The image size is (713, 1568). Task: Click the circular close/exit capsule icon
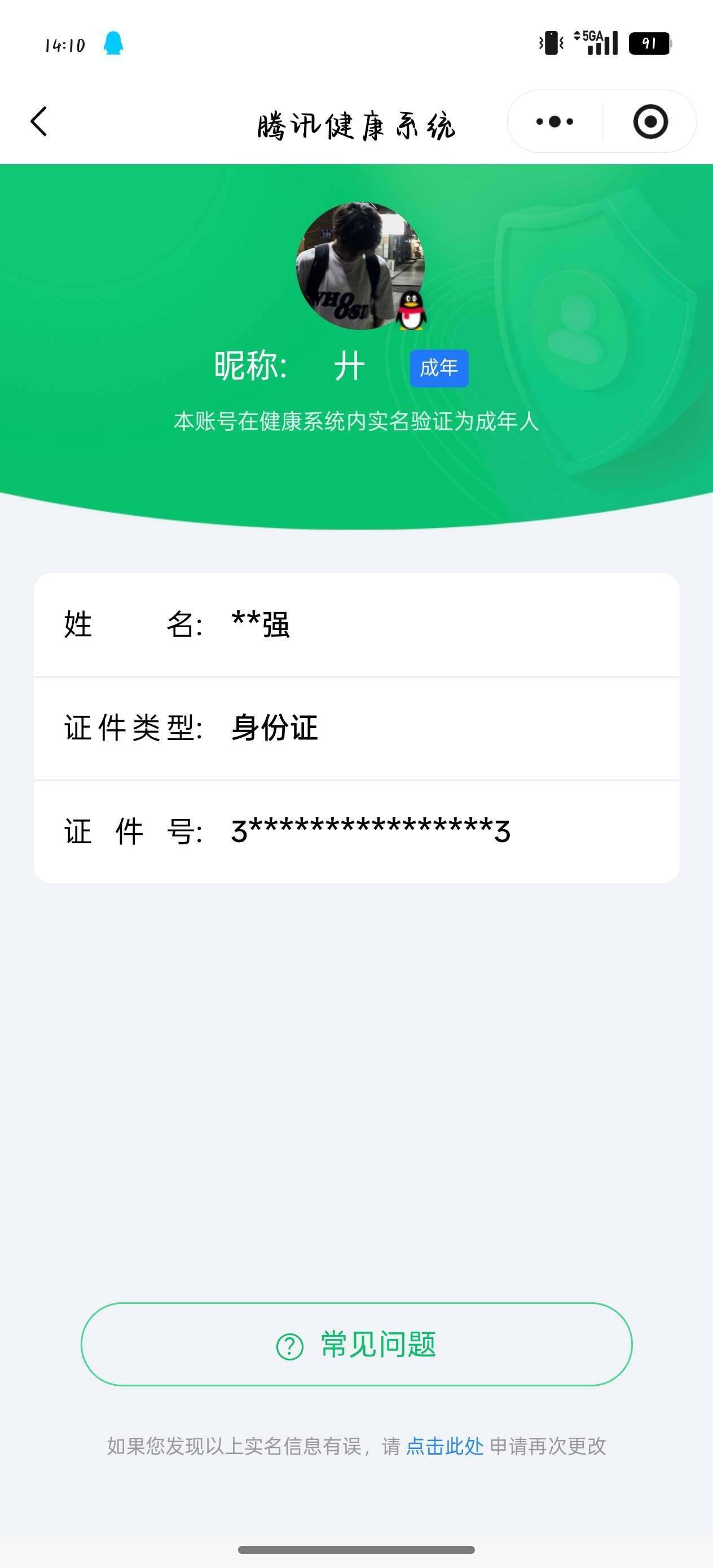650,122
